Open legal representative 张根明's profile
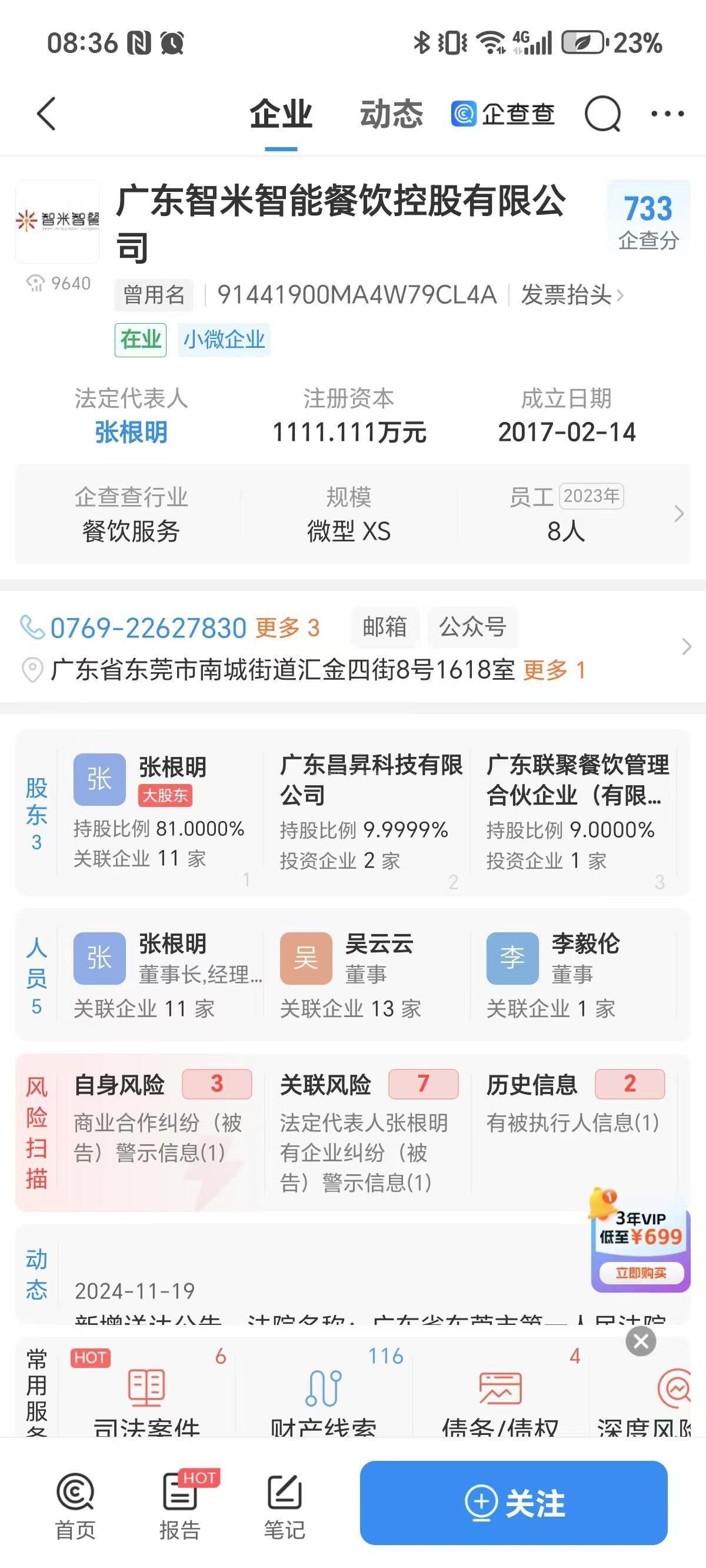The image size is (706, 1568). 131,432
